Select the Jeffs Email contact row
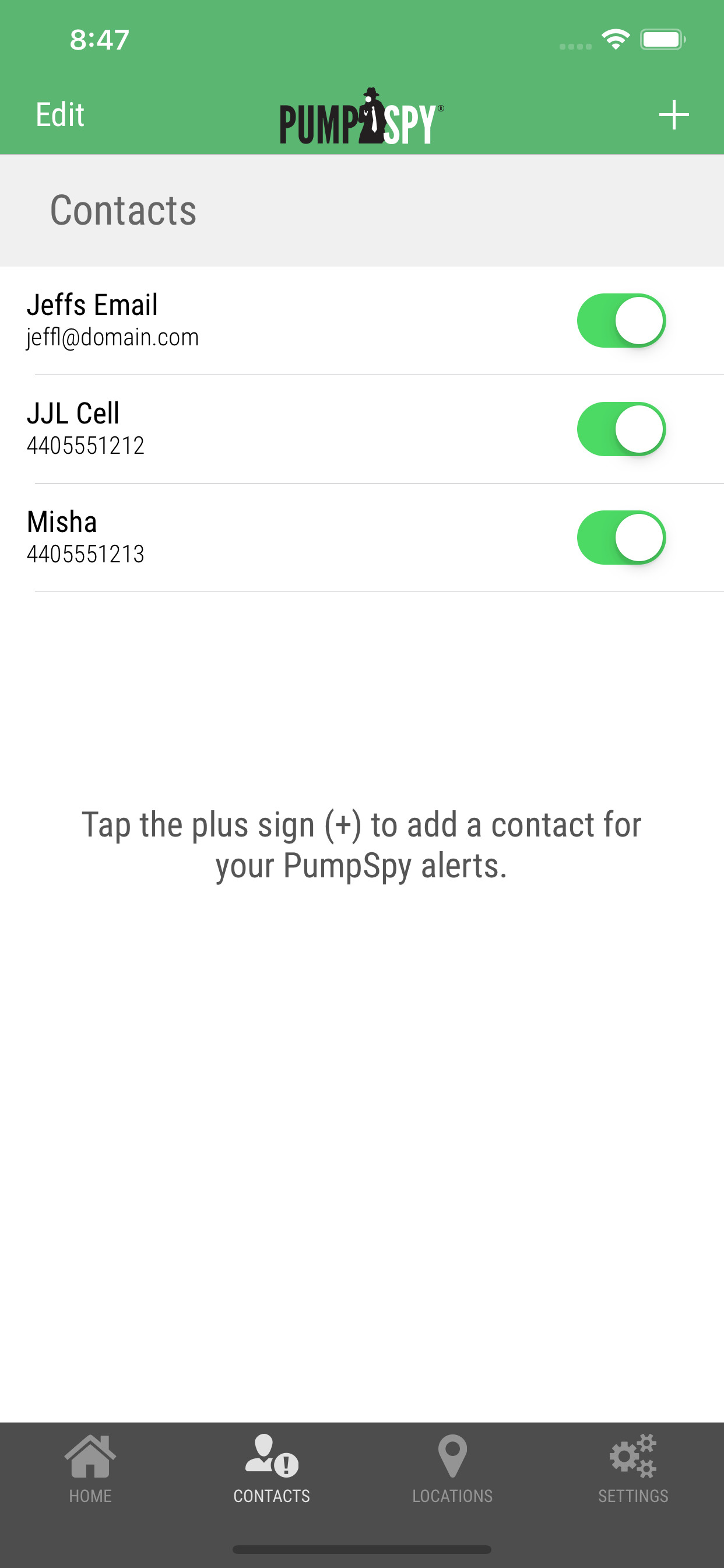 [243, 320]
